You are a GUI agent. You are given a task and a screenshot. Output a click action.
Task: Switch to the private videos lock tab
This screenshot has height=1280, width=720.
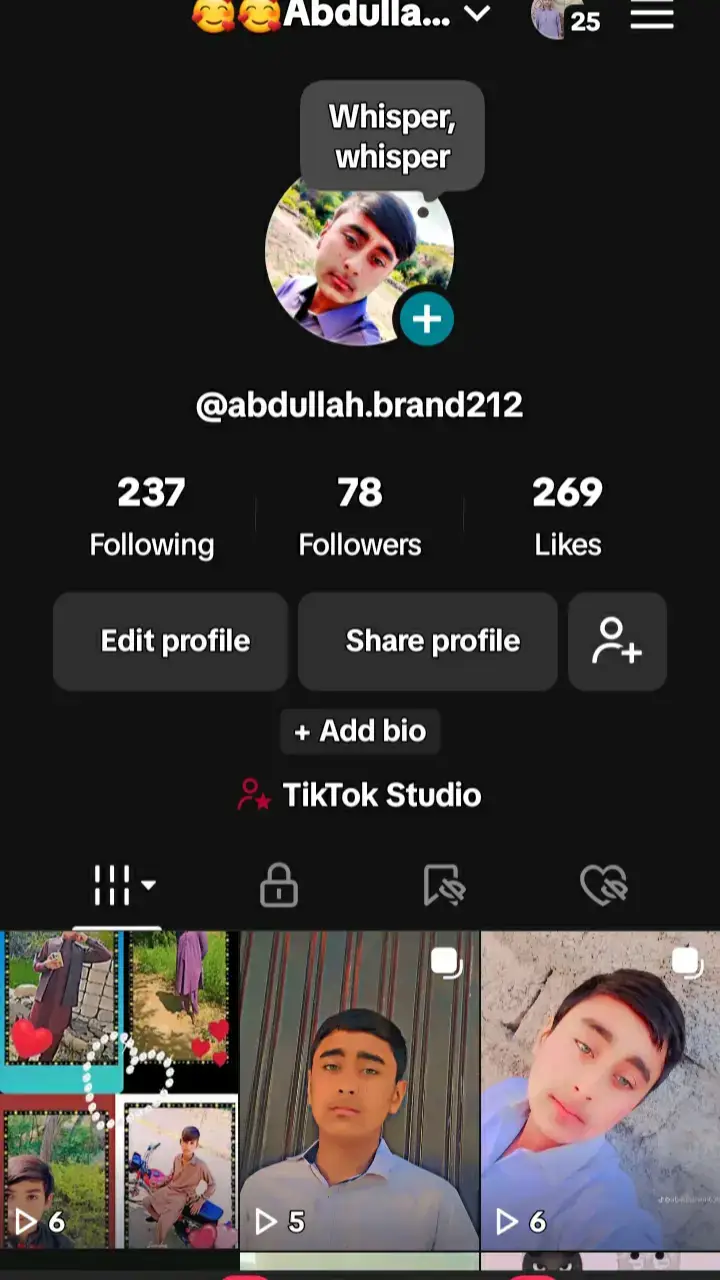(279, 885)
